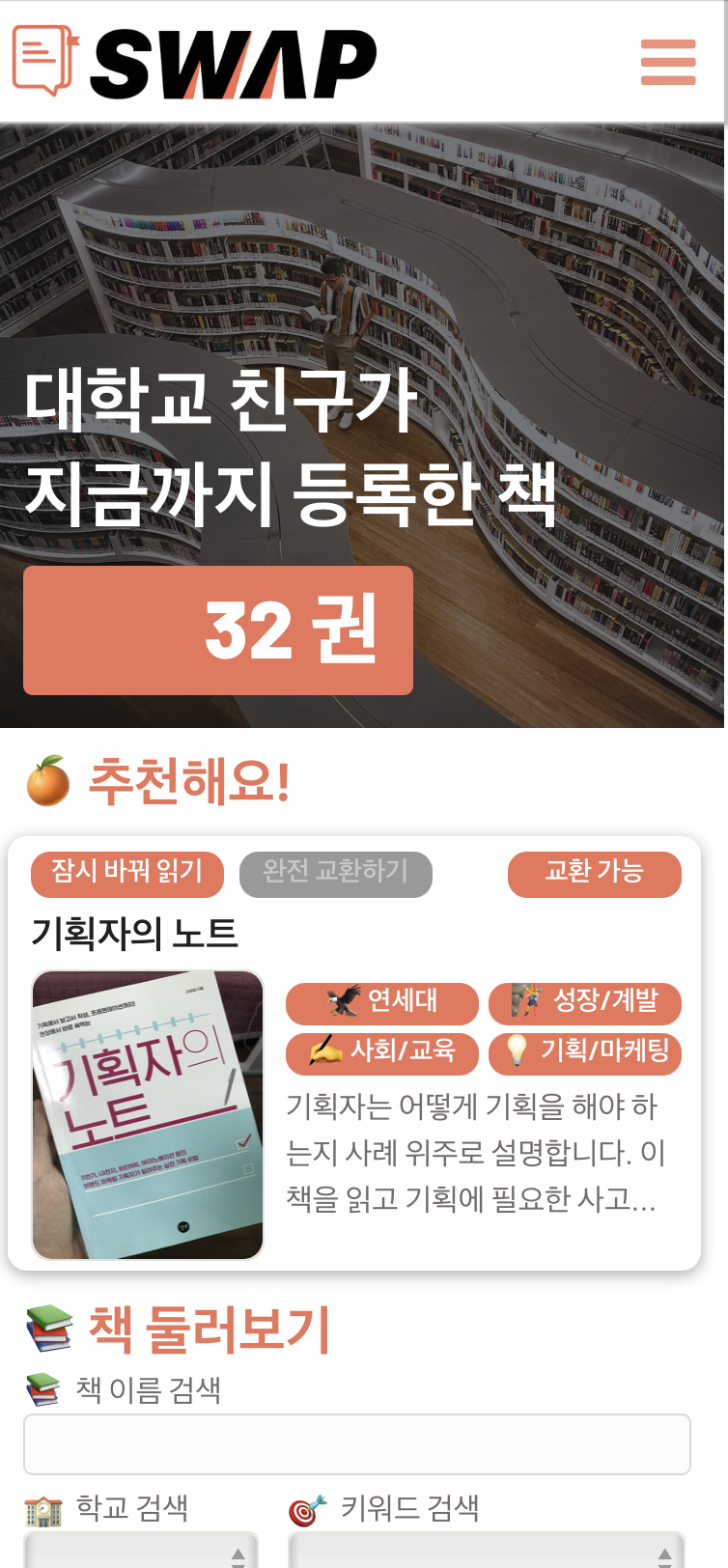Image resolution: width=728 pixels, height=1568 pixels.
Task: Tap the 사회/교육 keyword tag
Action: (x=382, y=1053)
